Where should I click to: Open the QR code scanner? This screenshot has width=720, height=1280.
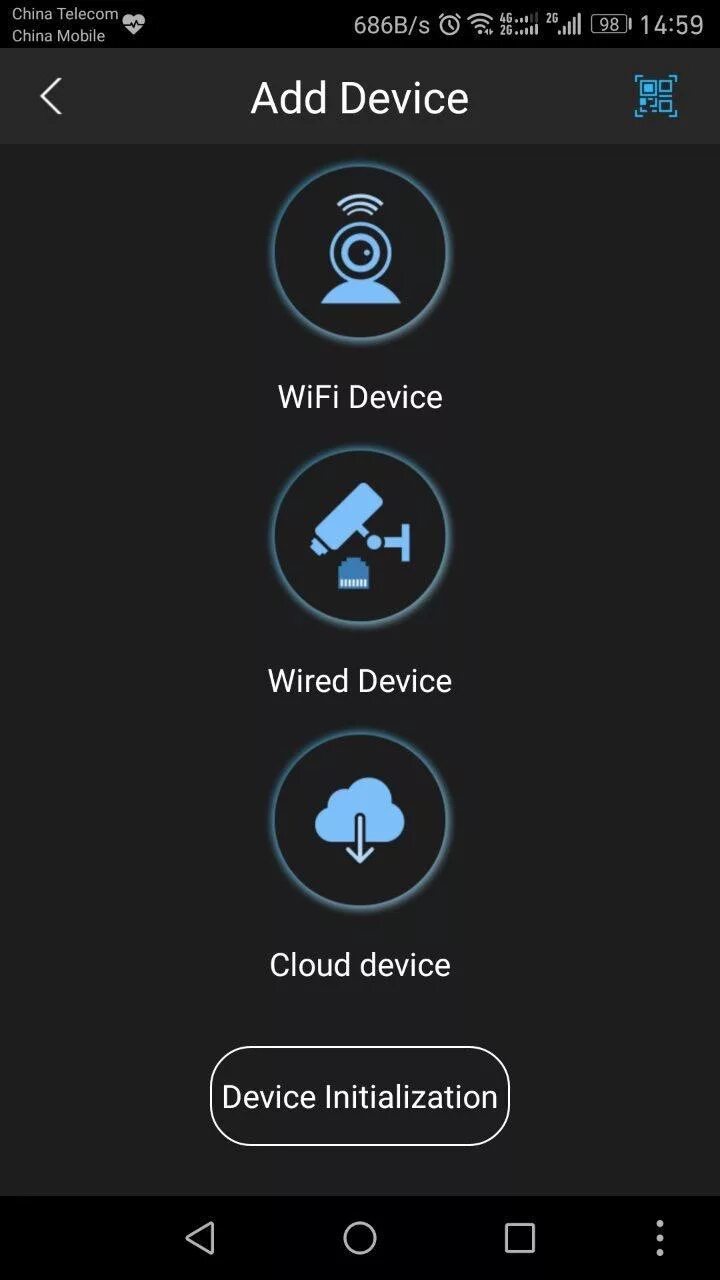[x=656, y=96]
